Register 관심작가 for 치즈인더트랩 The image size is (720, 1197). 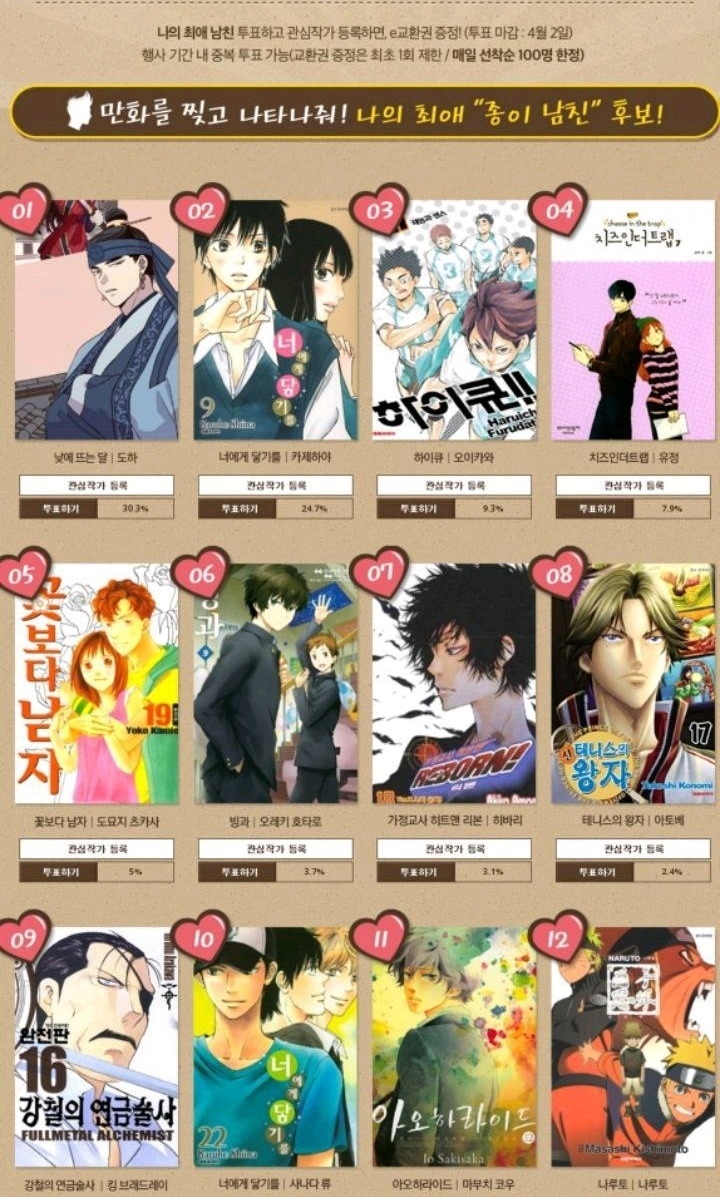click(x=633, y=485)
